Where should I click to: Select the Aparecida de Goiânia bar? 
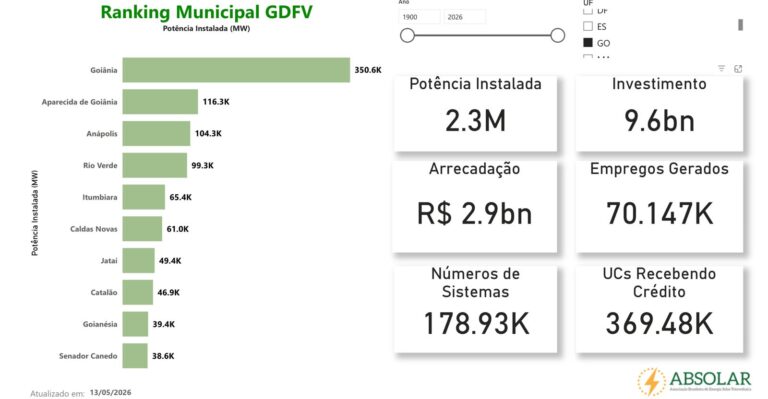(x=160, y=101)
